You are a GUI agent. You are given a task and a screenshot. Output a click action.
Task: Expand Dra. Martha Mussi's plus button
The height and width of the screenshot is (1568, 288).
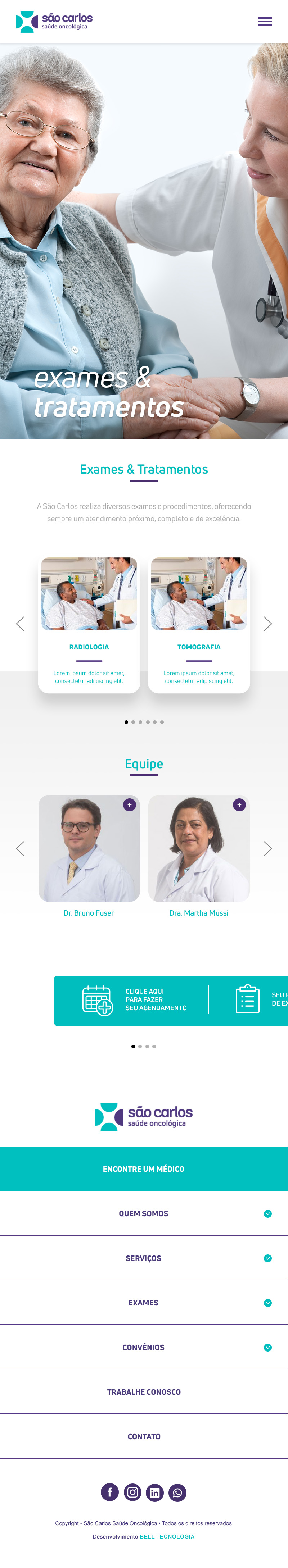click(239, 805)
